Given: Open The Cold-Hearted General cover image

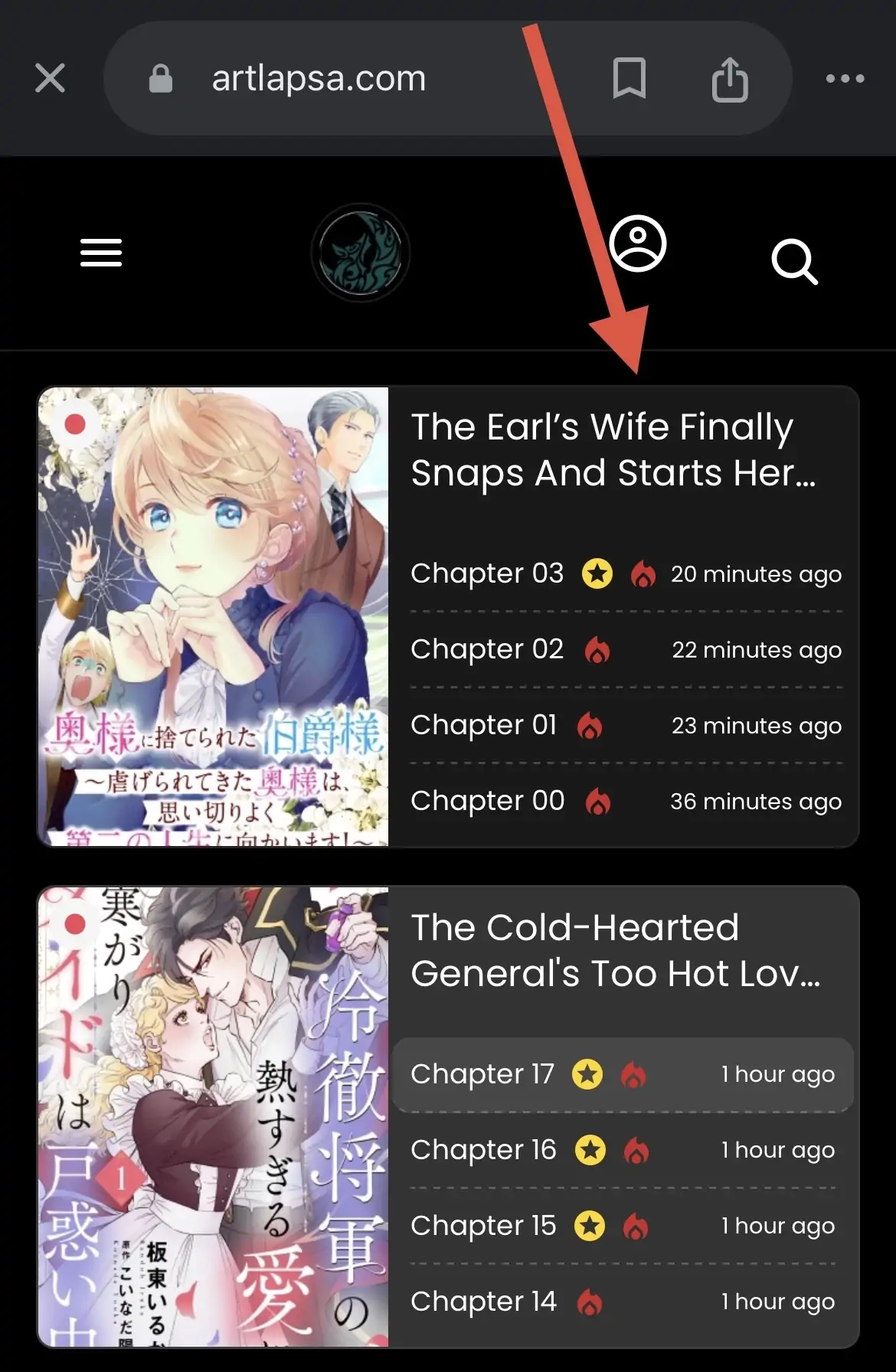Looking at the screenshot, I should click(x=214, y=1116).
